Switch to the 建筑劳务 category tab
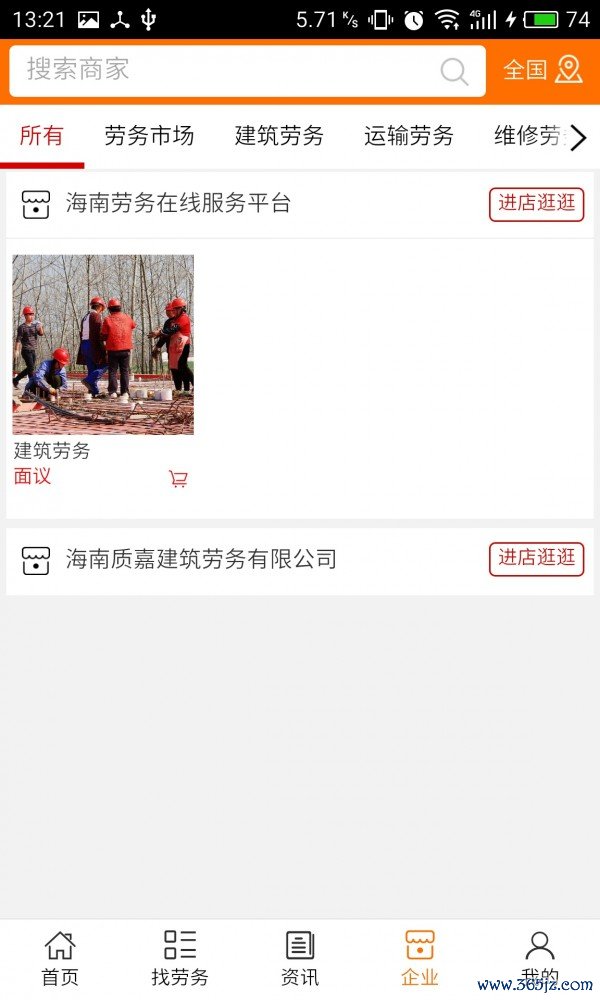This screenshot has width=600, height=1000. pos(279,137)
